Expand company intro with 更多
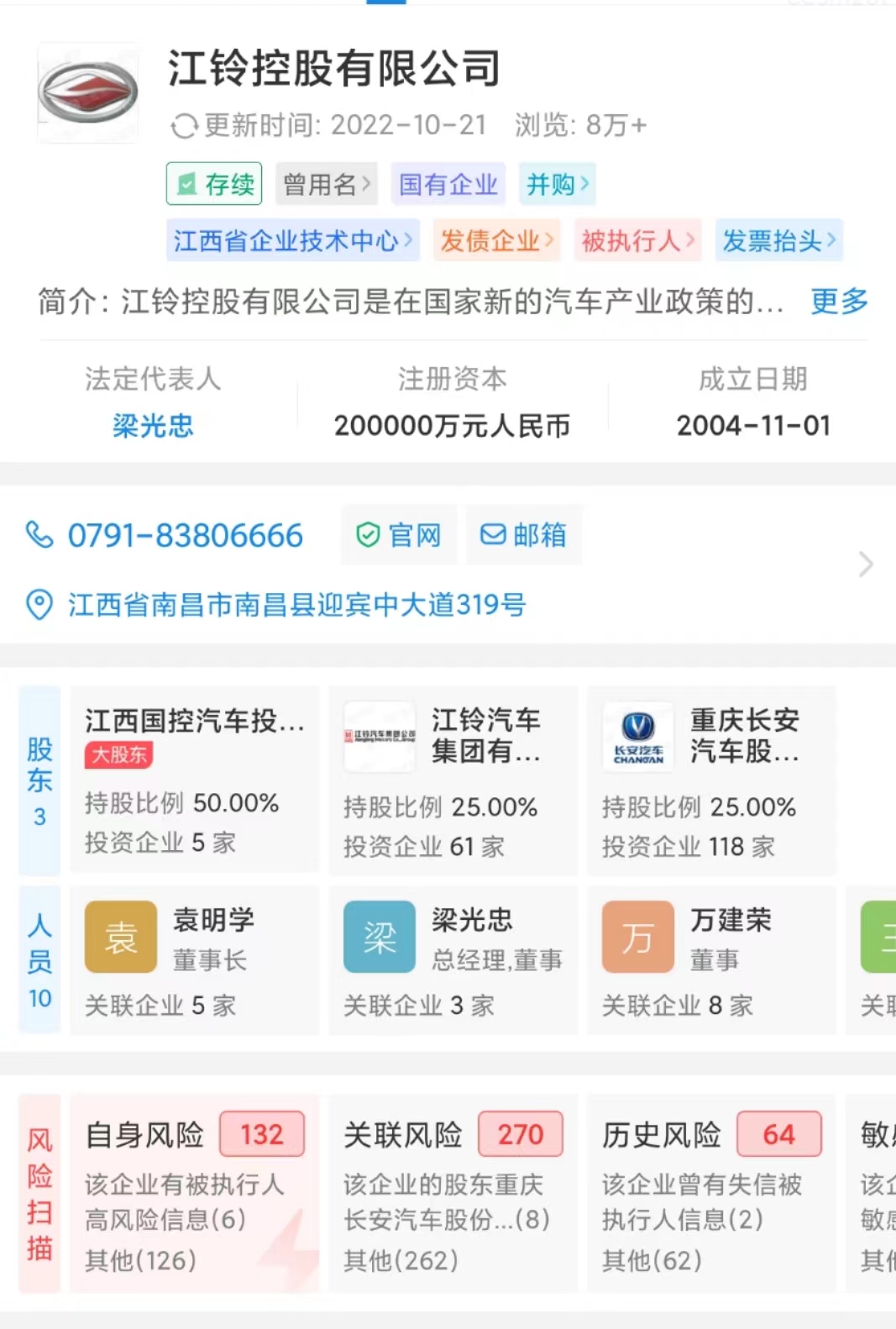The image size is (896, 1329). [x=838, y=302]
